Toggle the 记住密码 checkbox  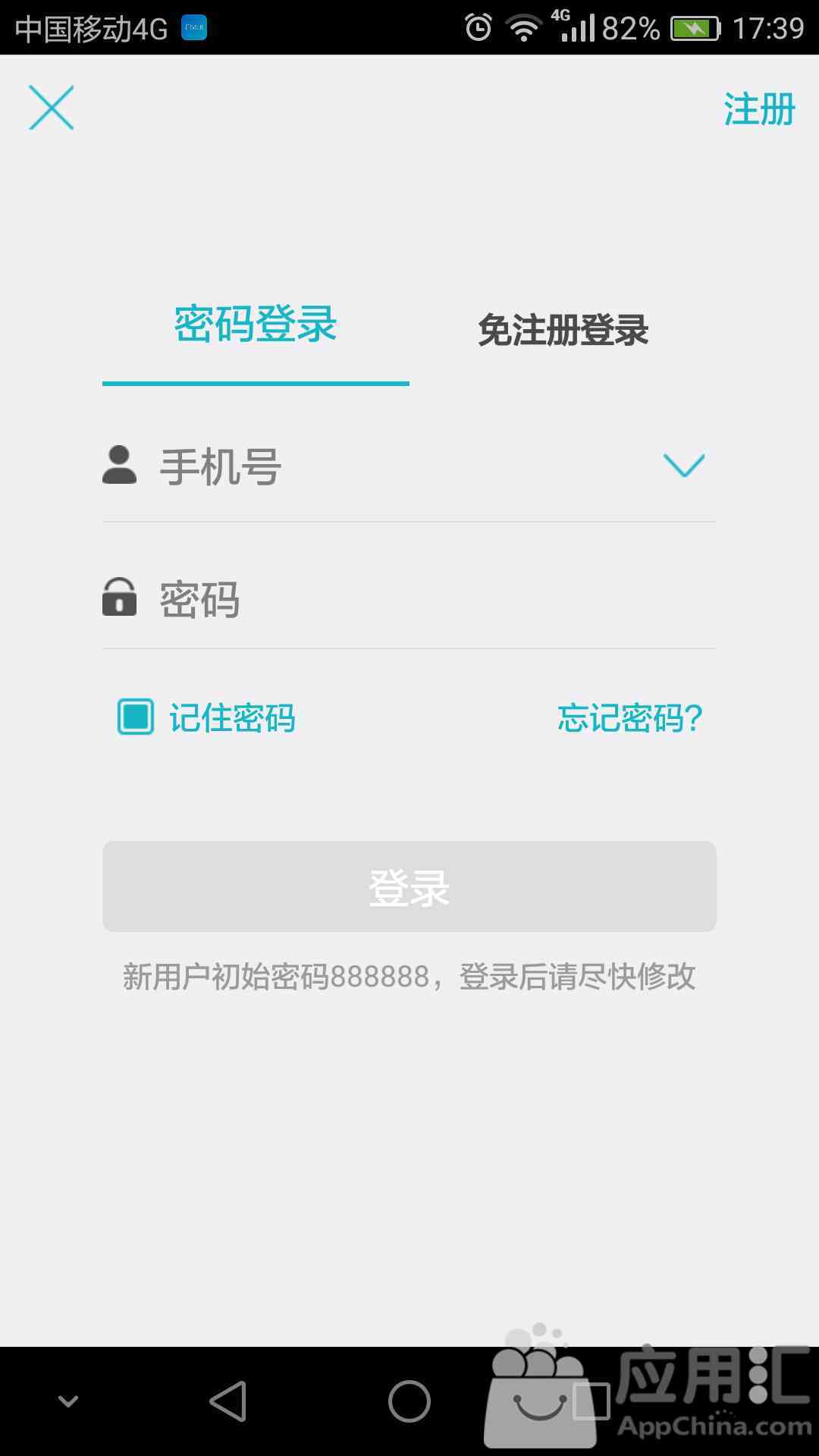point(136,717)
